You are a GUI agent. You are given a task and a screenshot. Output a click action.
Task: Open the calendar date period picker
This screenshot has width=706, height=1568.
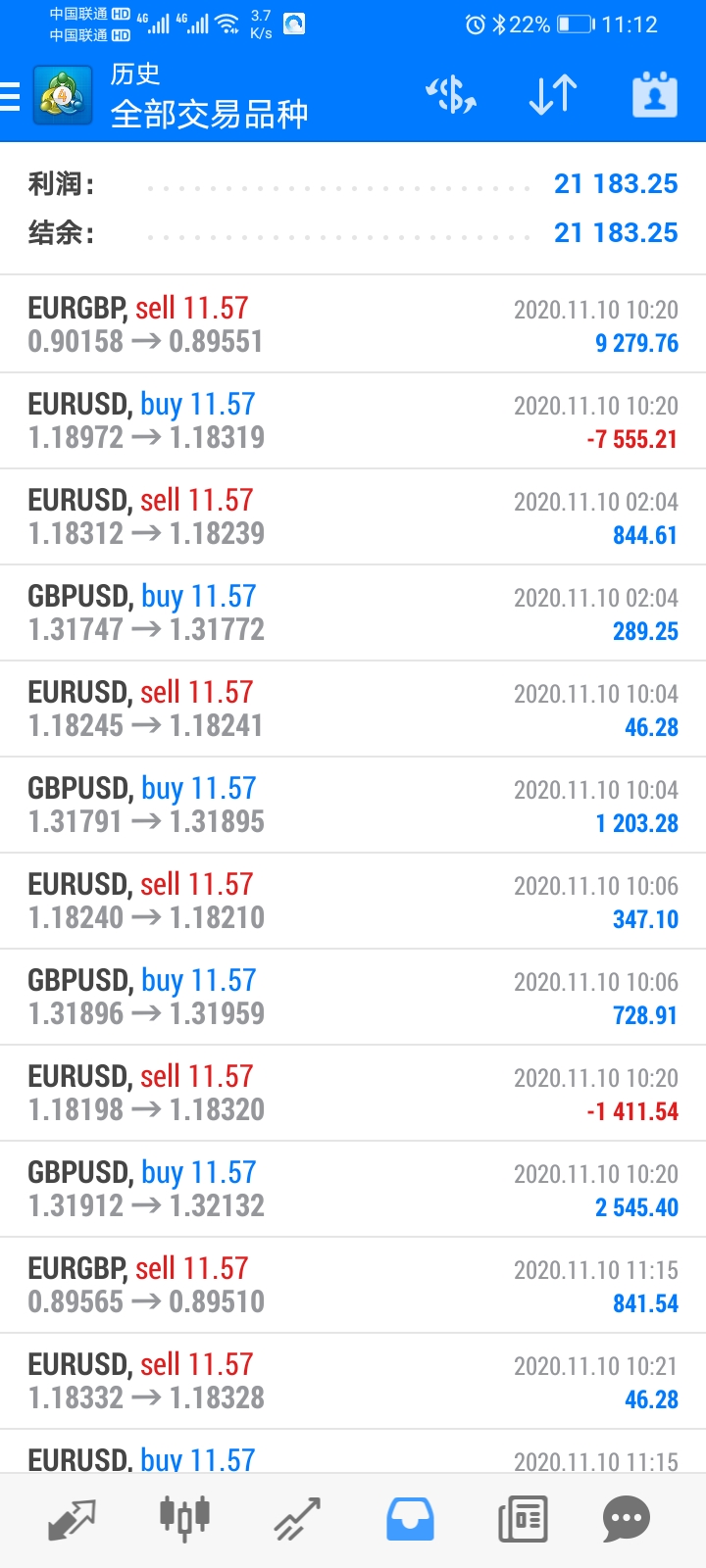pyautogui.click(x=655, y=95)
